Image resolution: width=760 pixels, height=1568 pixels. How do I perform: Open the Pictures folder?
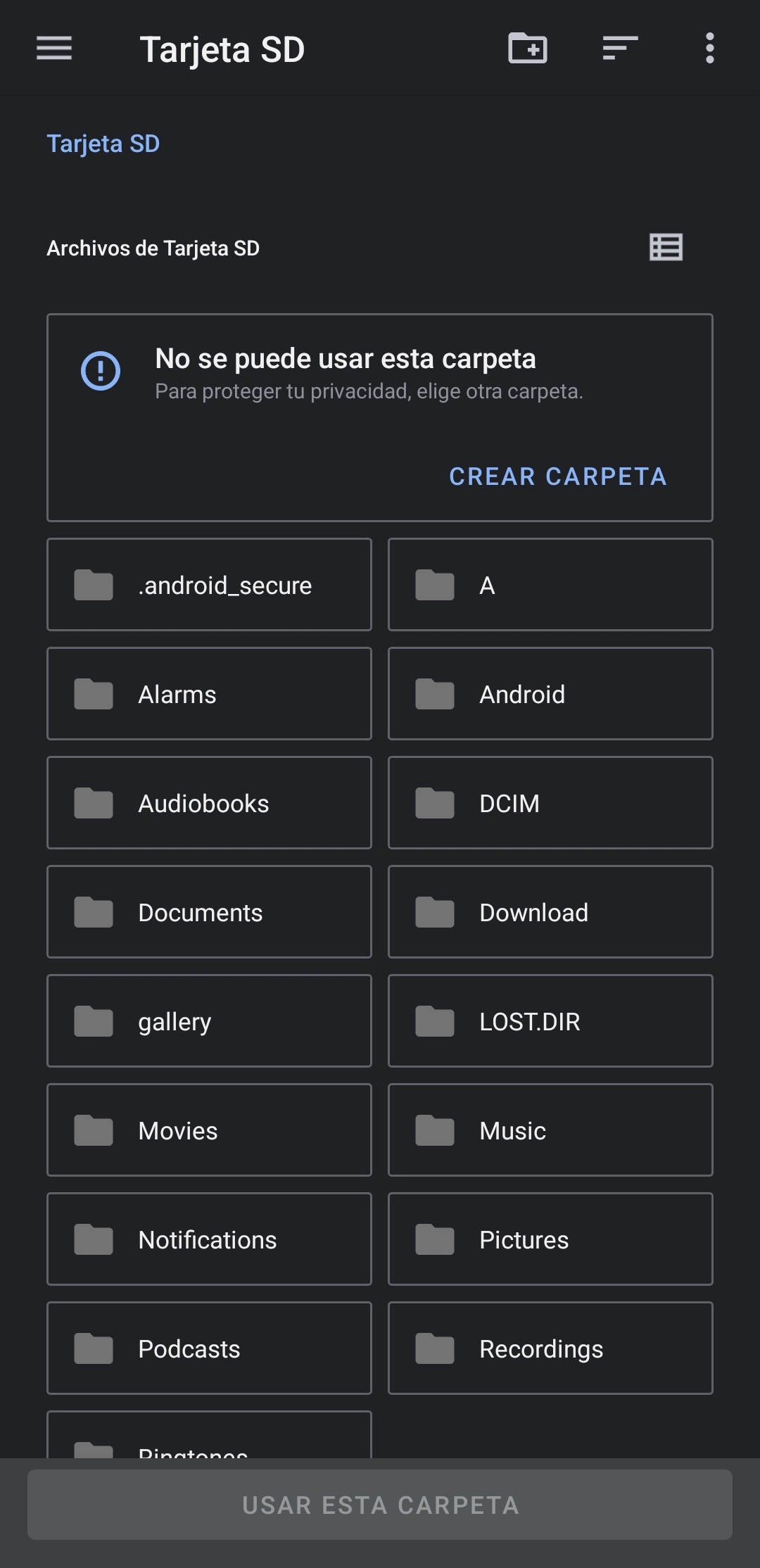pos(550,1239)
